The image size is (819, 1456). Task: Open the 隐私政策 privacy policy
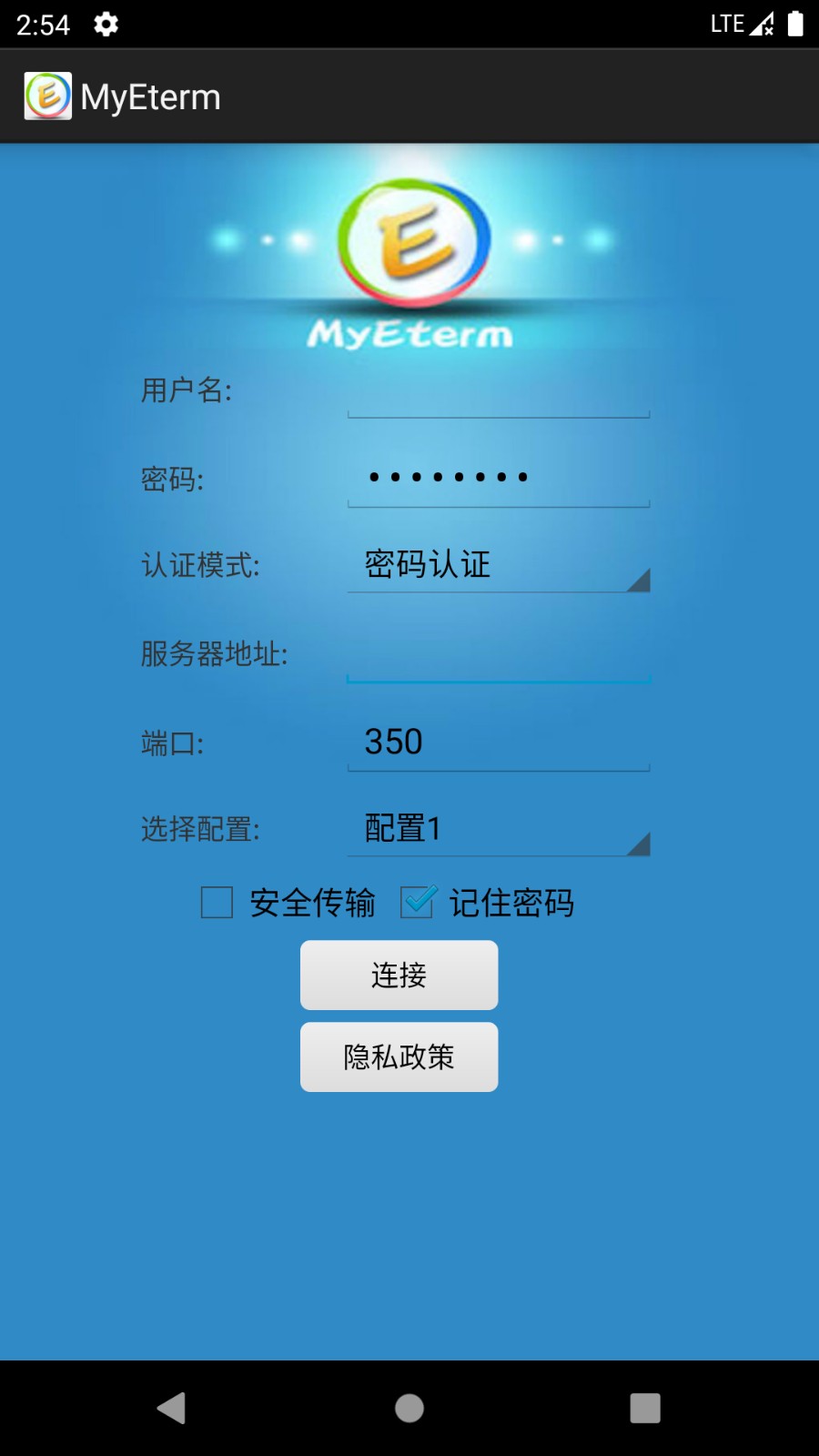point(399,1057)
